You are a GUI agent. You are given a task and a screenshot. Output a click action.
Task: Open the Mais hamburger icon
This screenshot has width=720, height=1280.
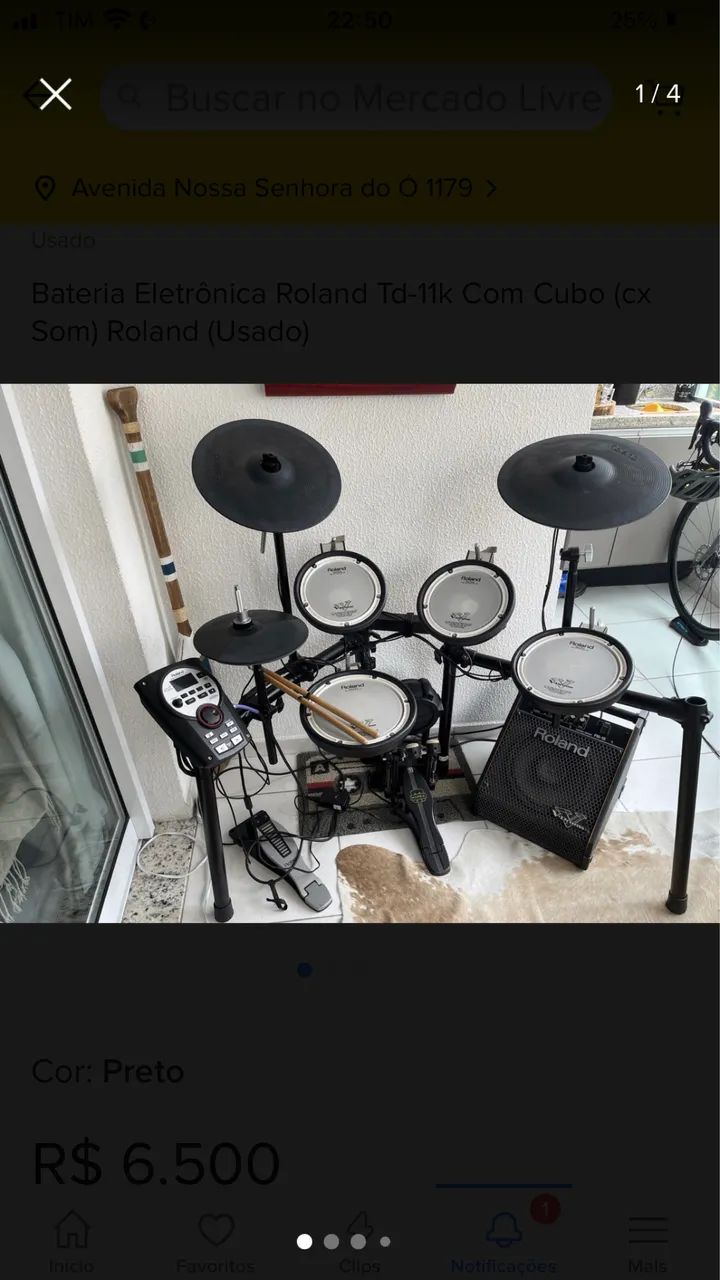[x=648, y=1228]
